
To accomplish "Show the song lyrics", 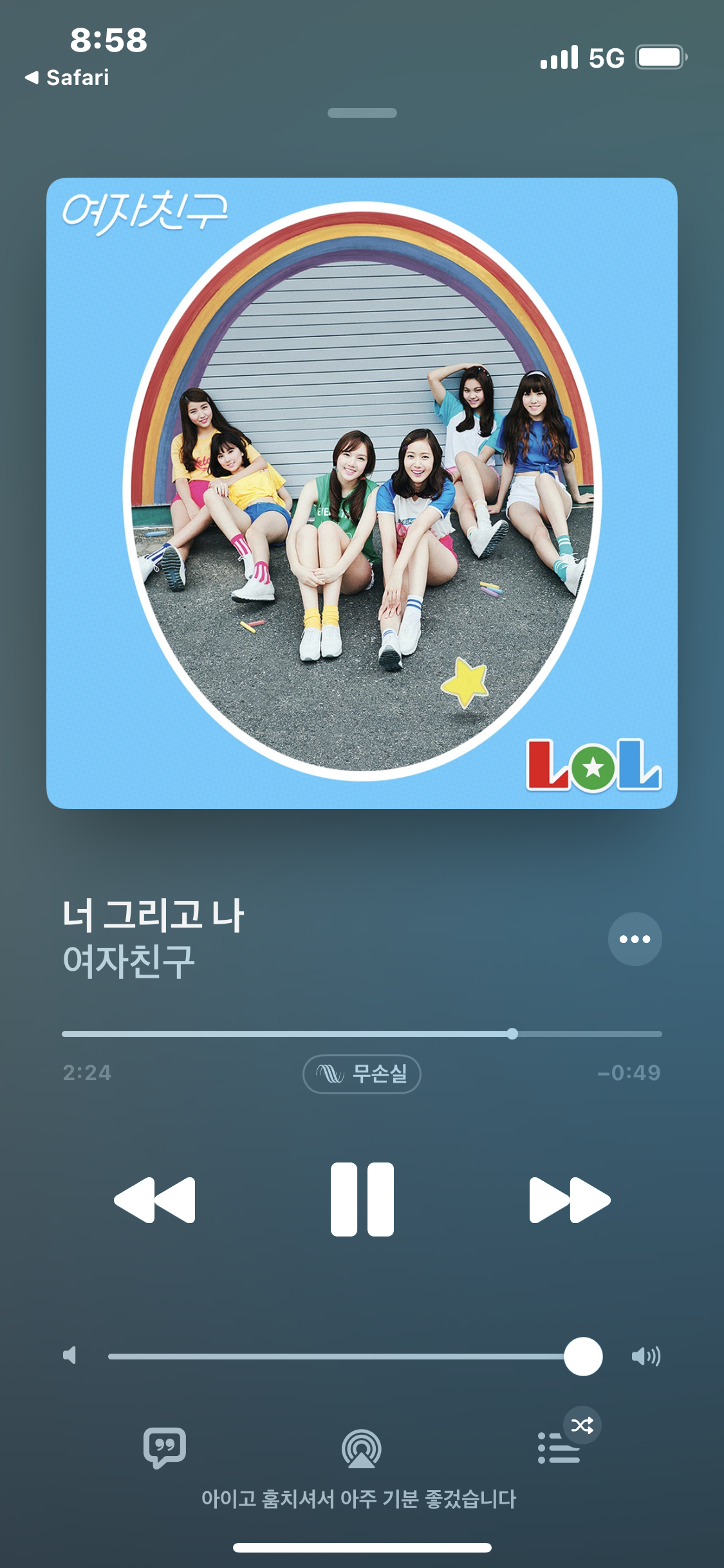I will click(165, 1448).
